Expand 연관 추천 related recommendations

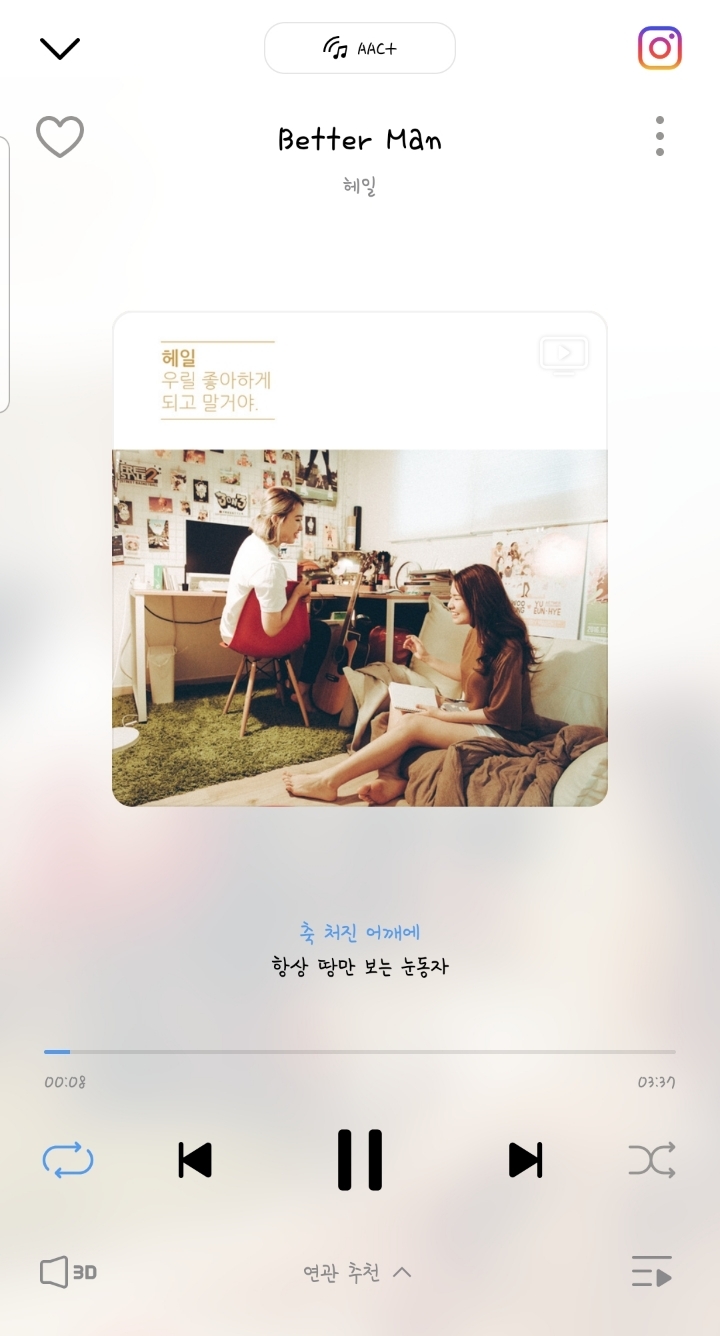pos(358,1273)
